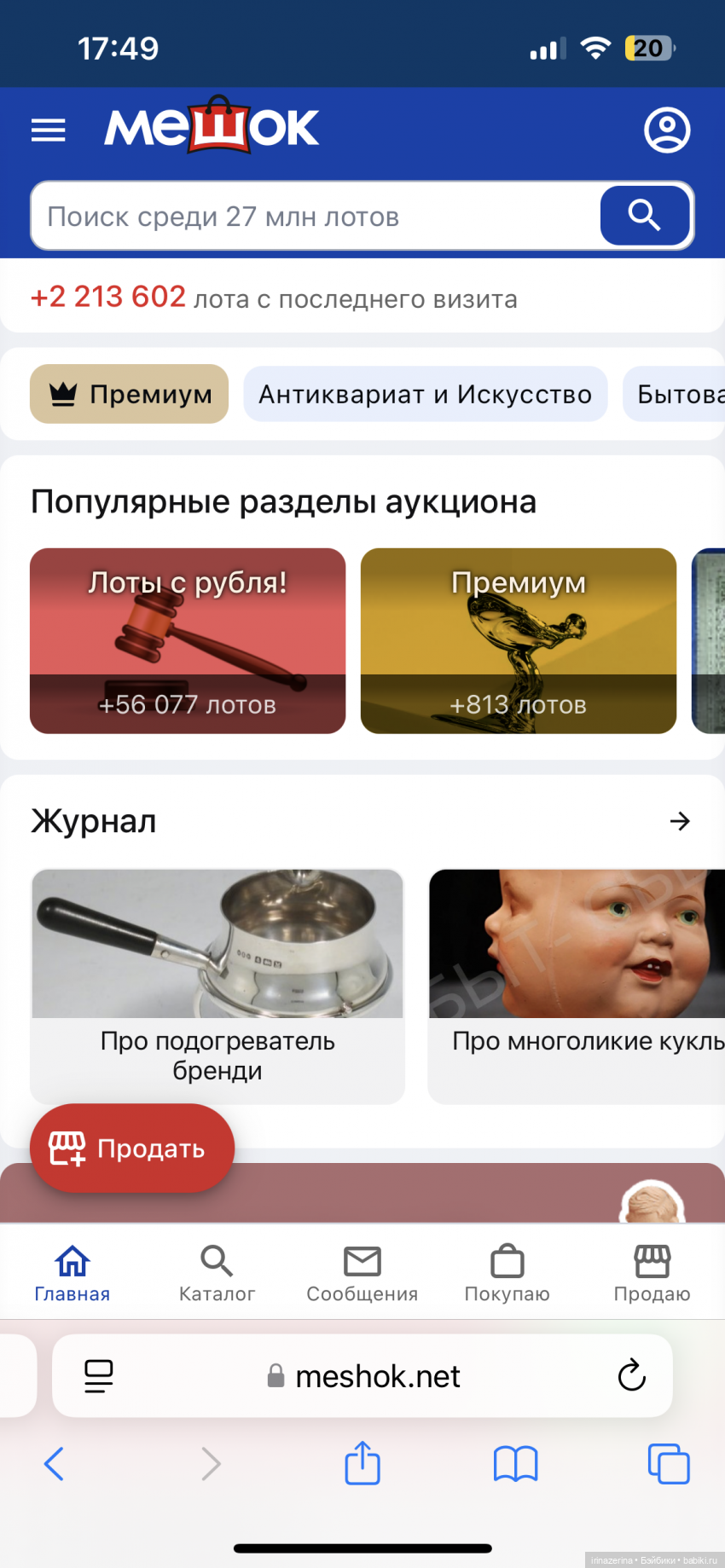Select the Премиум chip
Screen dimensions: 725x1568
point(130,394)
